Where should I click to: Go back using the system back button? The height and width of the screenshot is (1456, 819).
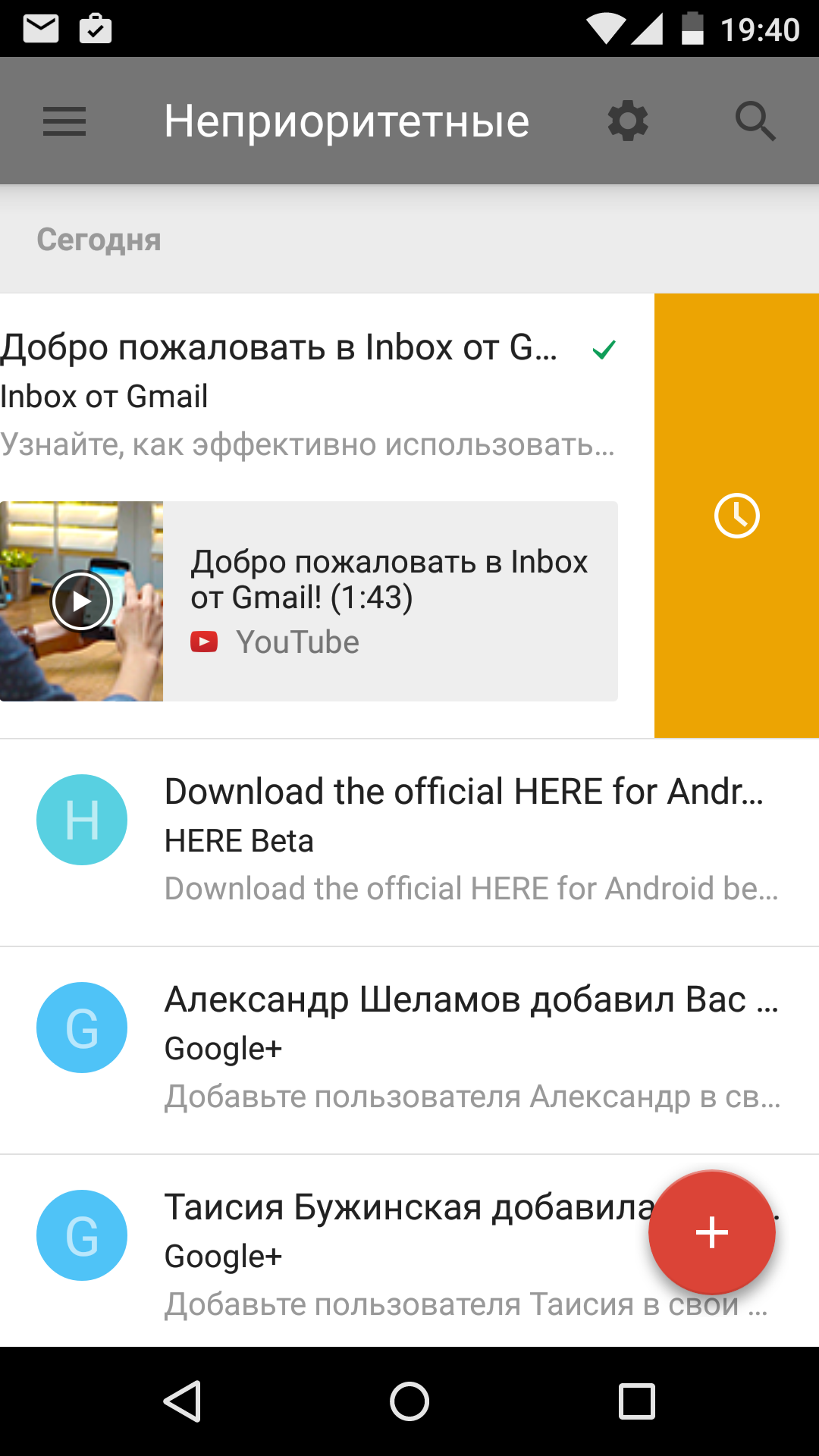pos(183,1401)
